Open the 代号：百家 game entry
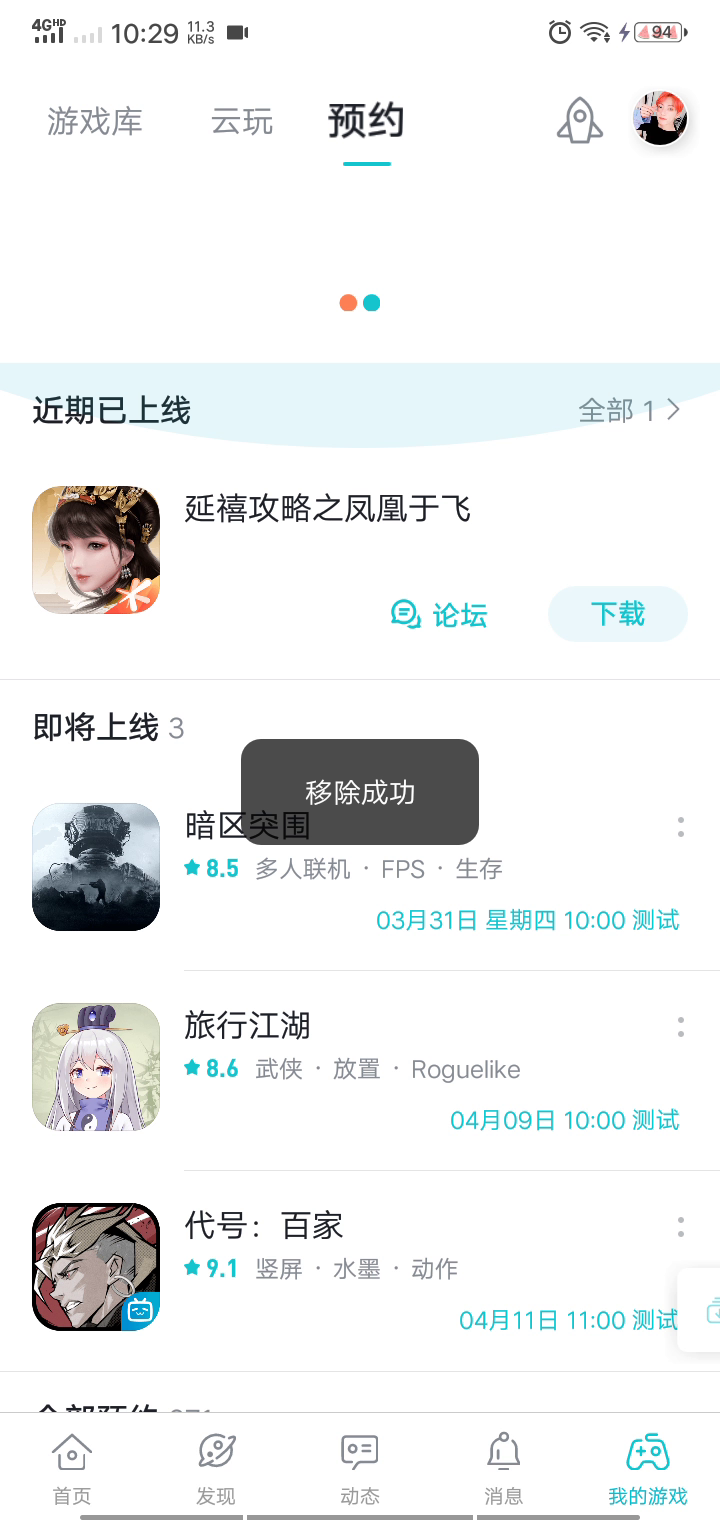The height and width of the screenshot is (1520, 720). tap(264, 1226)
